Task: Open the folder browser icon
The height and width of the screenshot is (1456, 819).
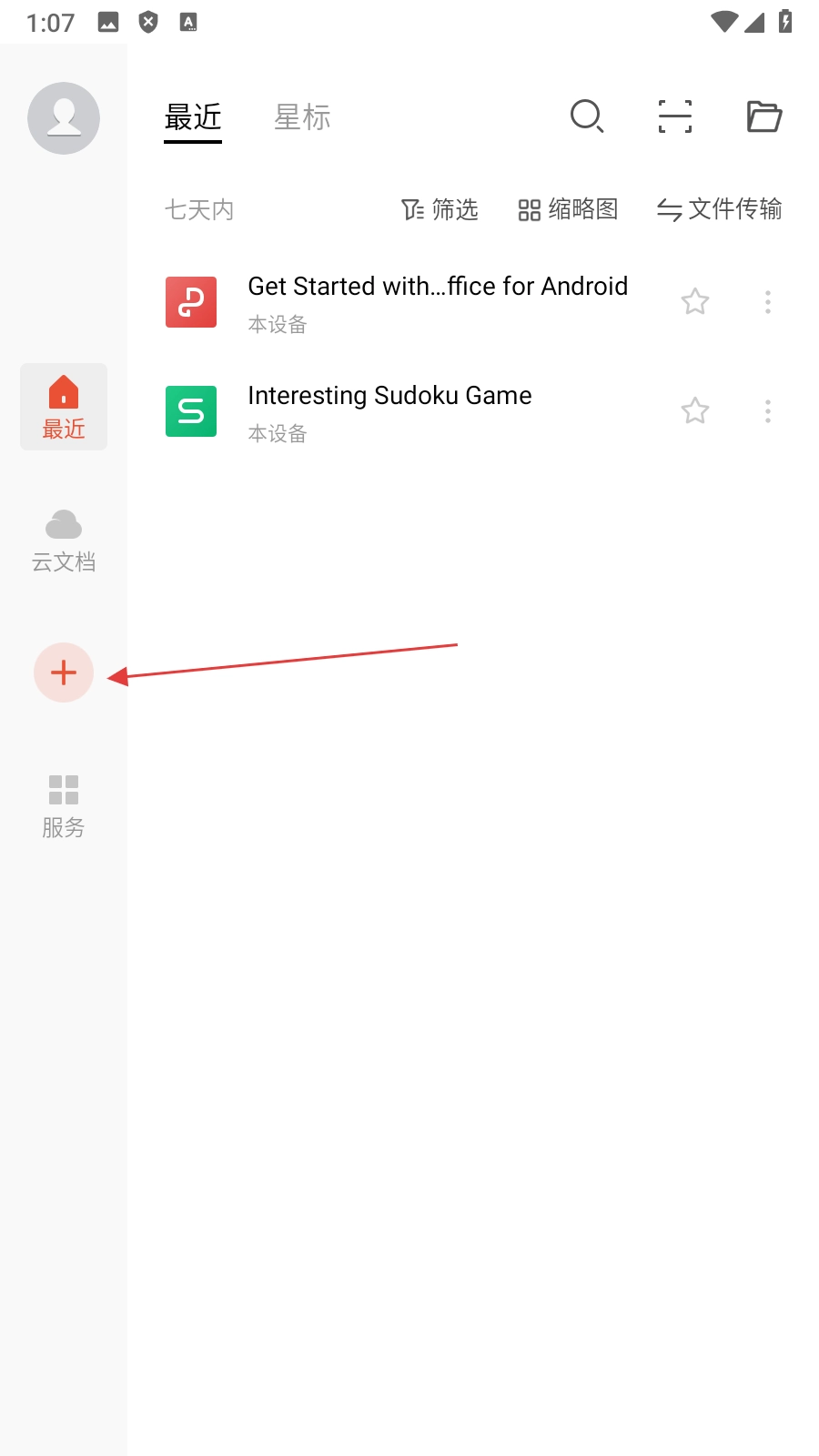Action: point(764,116)
